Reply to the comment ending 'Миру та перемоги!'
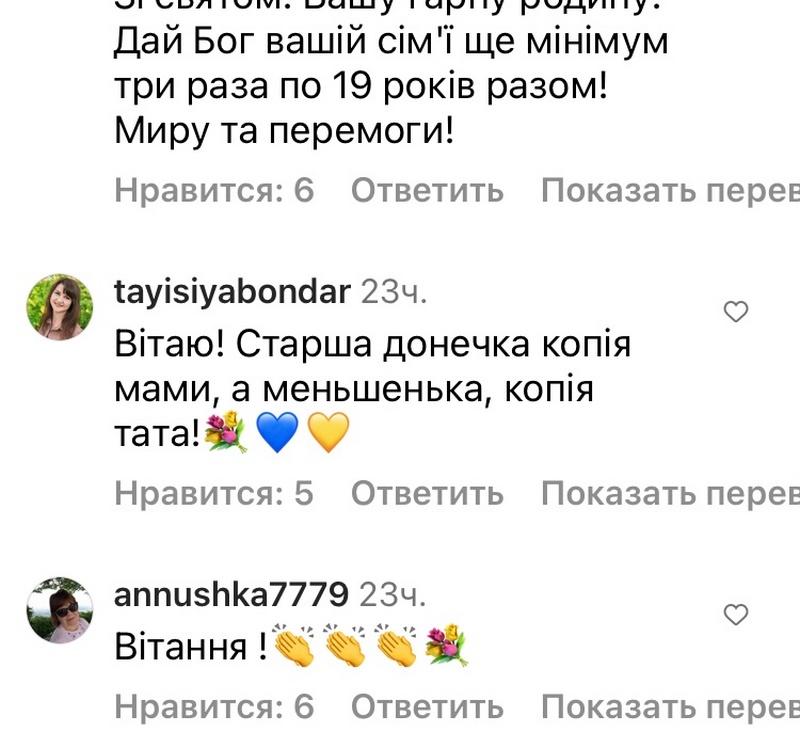 point(427,190)
